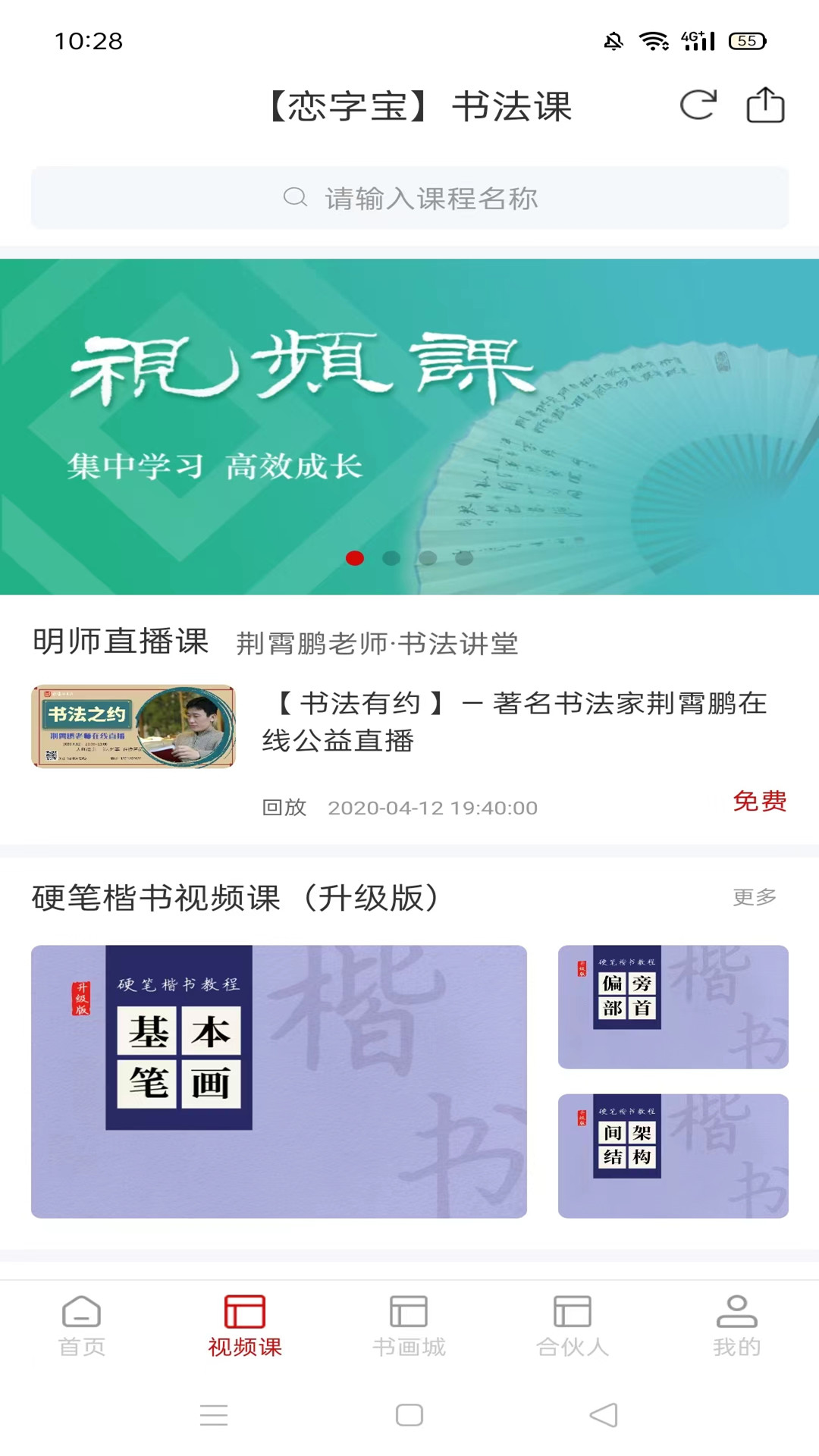Go to the 书画城 tab
Screen dimensions: 819x1456
(x=409, y=1326)
